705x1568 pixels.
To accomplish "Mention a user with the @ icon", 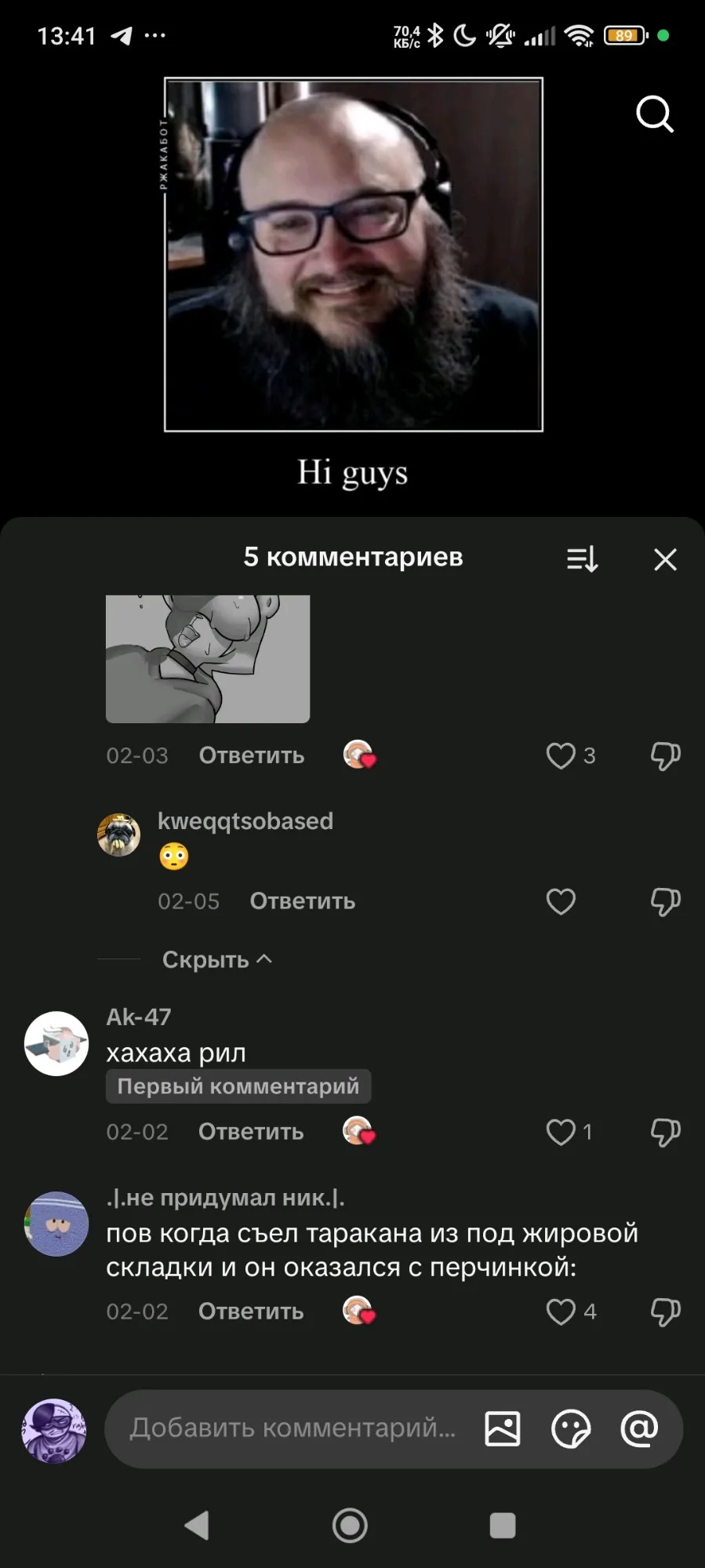I will click(x=639, y=1428).
